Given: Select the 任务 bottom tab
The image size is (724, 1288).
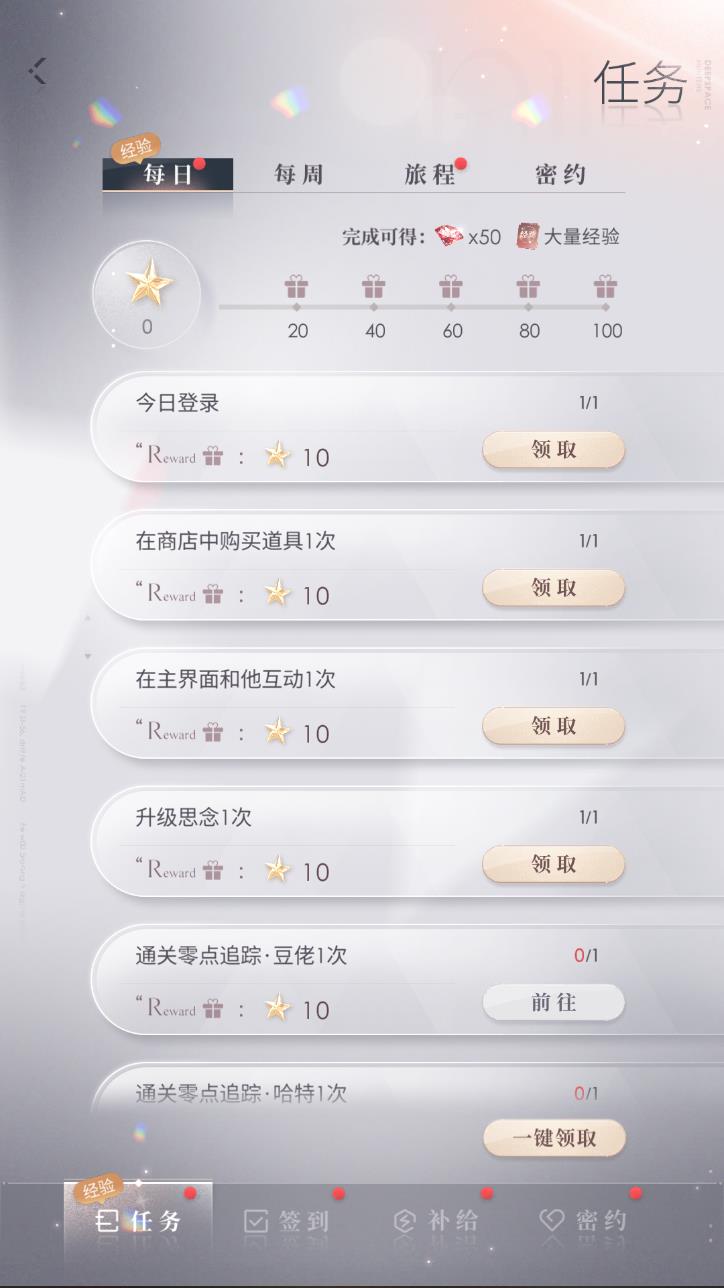Looking at the screenshot, I should [x=138, y=1221].
